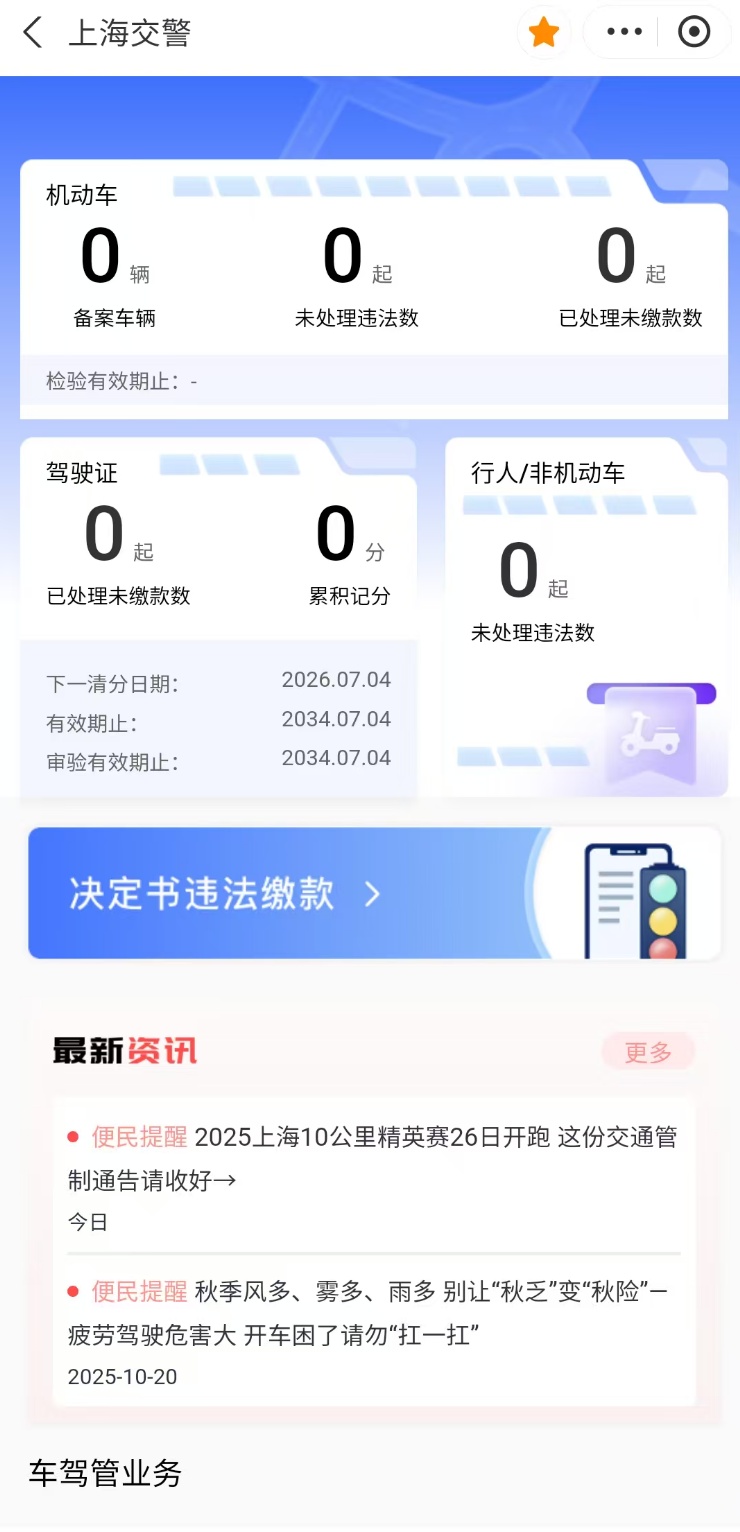This screenshot has width=740, height=1532.
Task: Open 决定书违法缴款 banner
Action: click(x=373, y=893)
